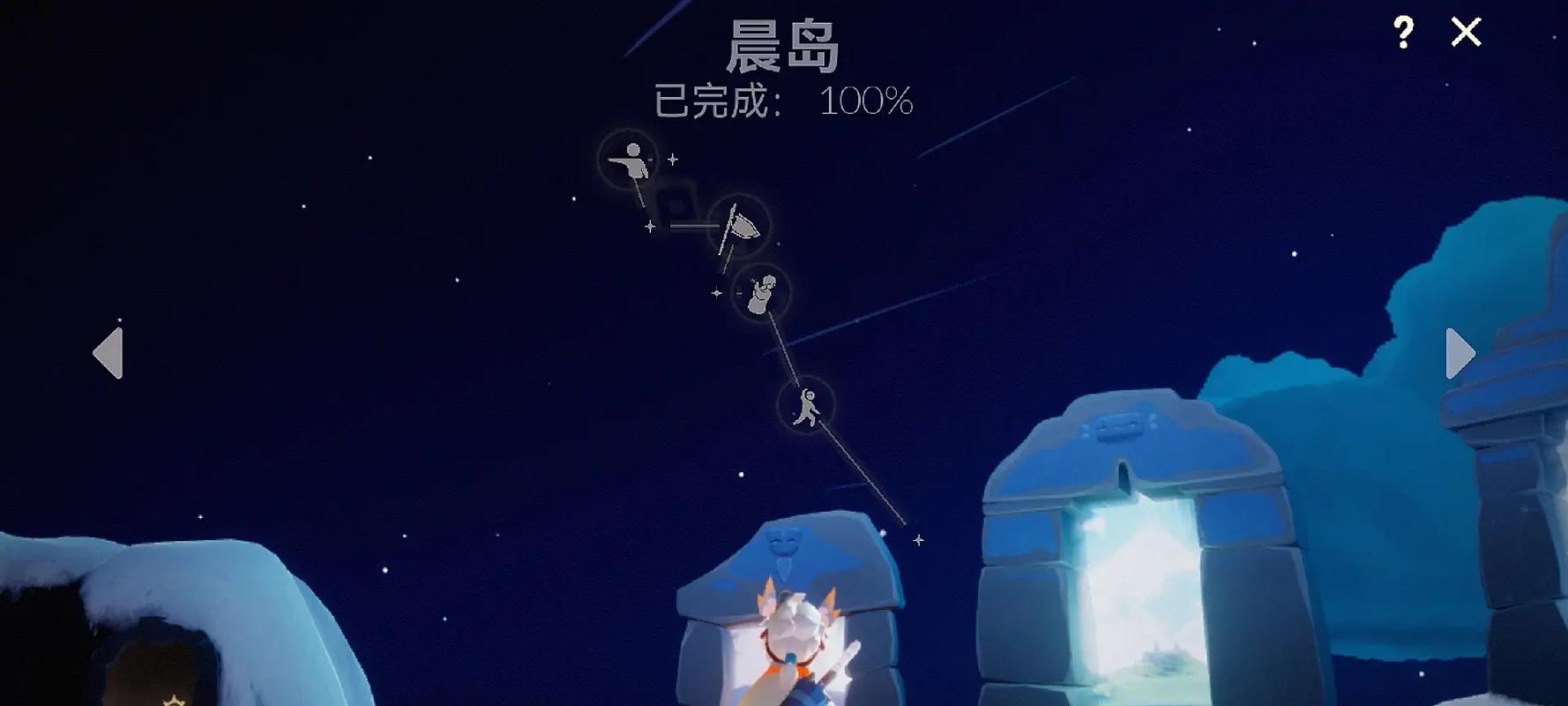1568x706 pixels.
Task: Open the question mark help
Action: [x=1403, y=33]
